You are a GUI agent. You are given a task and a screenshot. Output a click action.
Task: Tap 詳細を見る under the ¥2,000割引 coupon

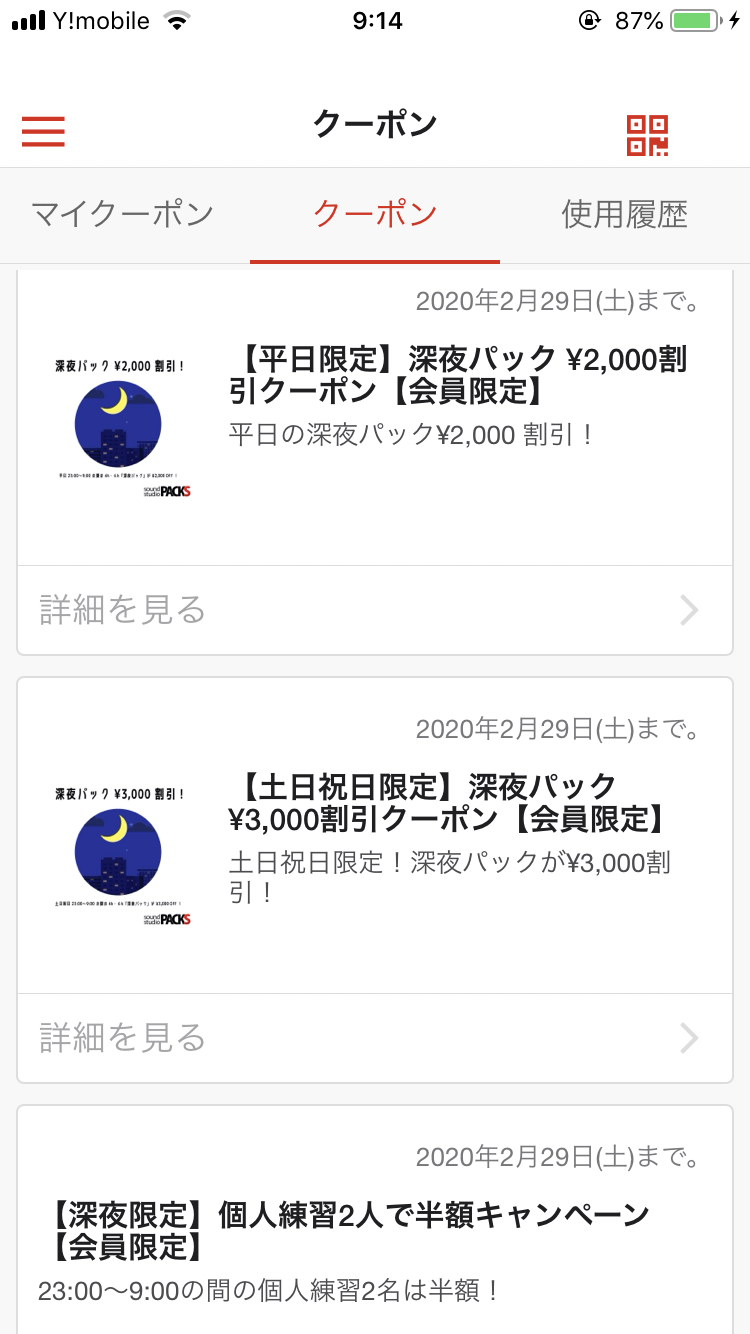point(375,610)
